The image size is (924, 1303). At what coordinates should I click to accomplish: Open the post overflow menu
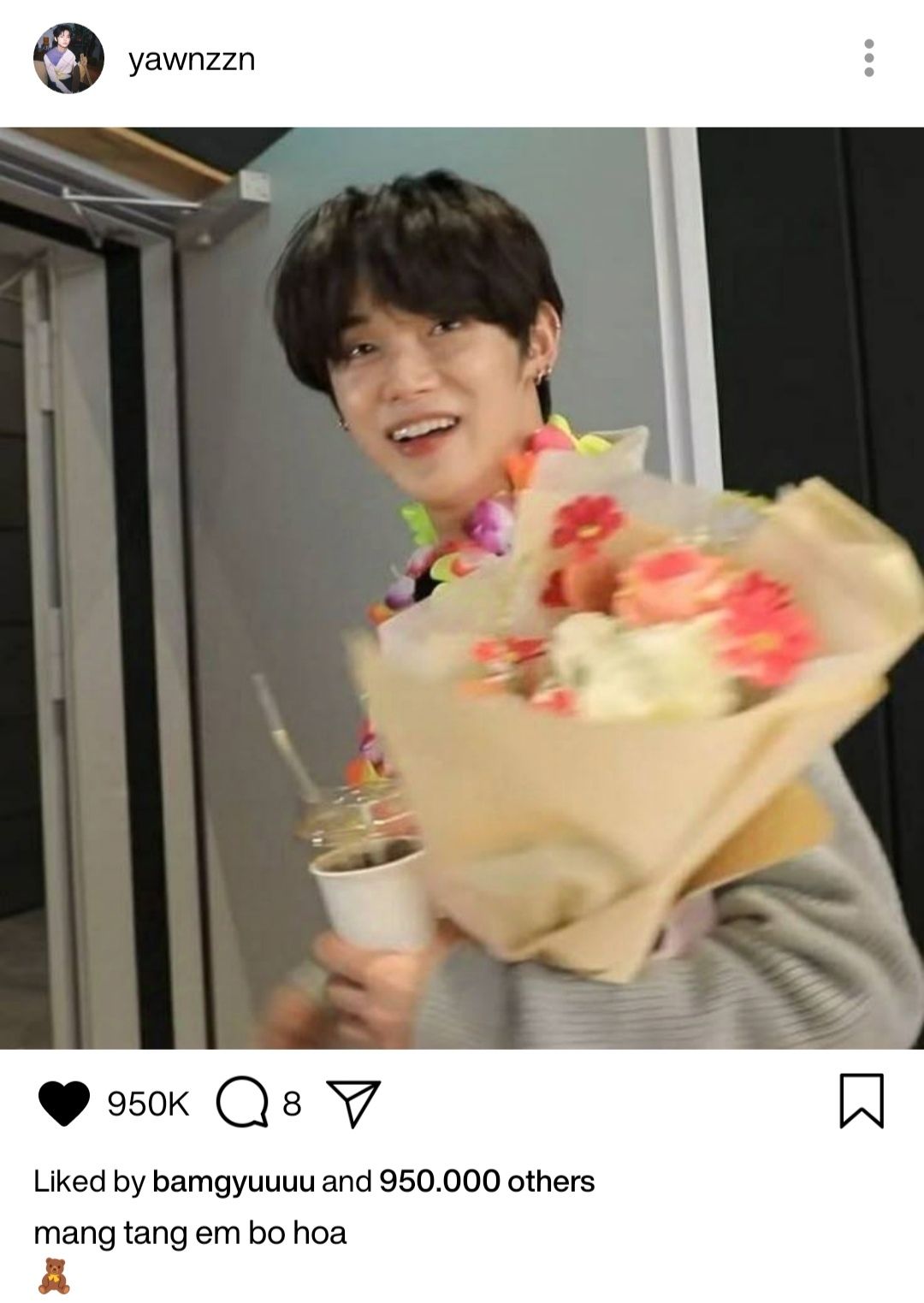click(x=868, y=58)
